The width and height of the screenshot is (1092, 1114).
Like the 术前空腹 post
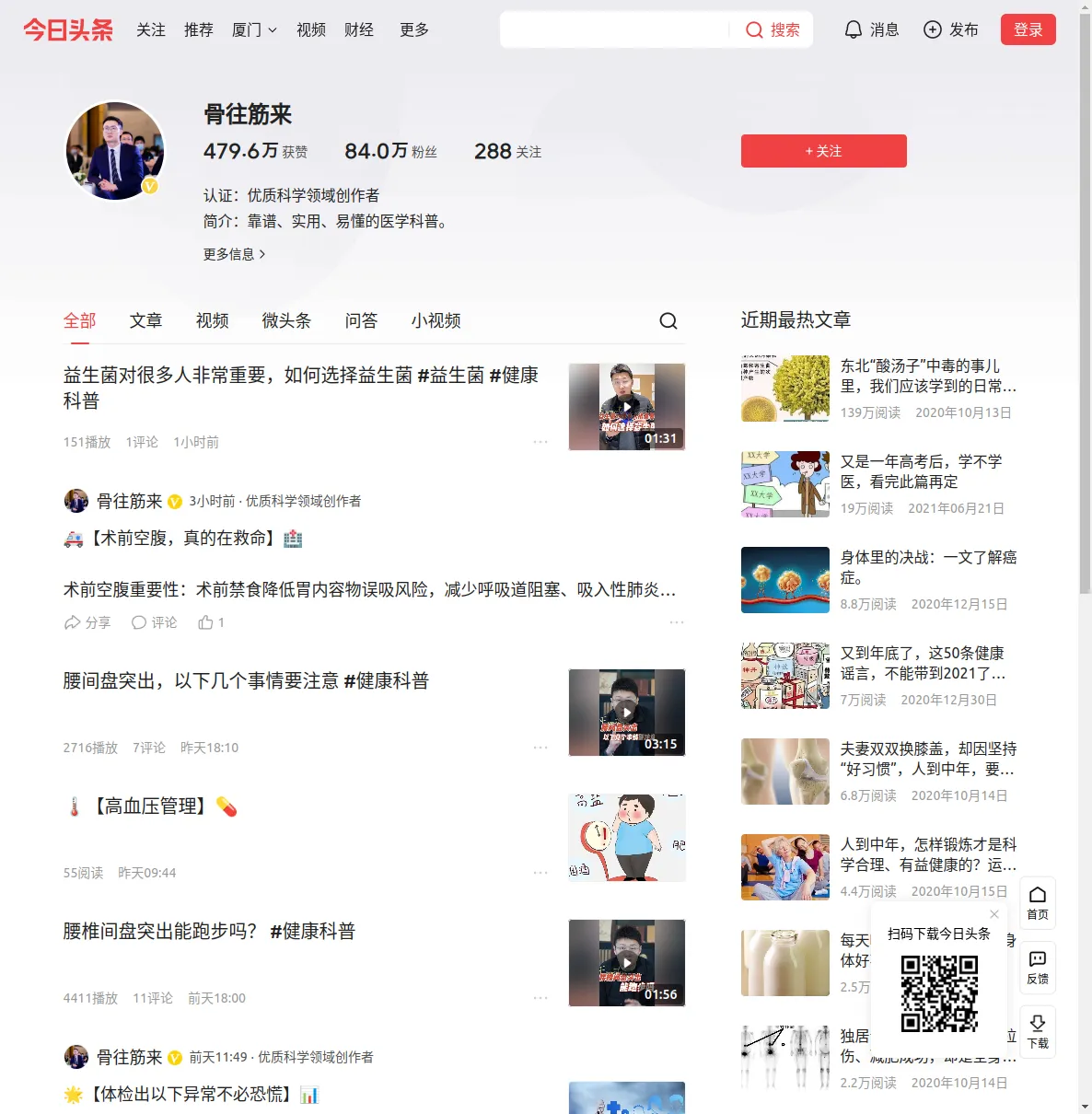click(211, 622)
